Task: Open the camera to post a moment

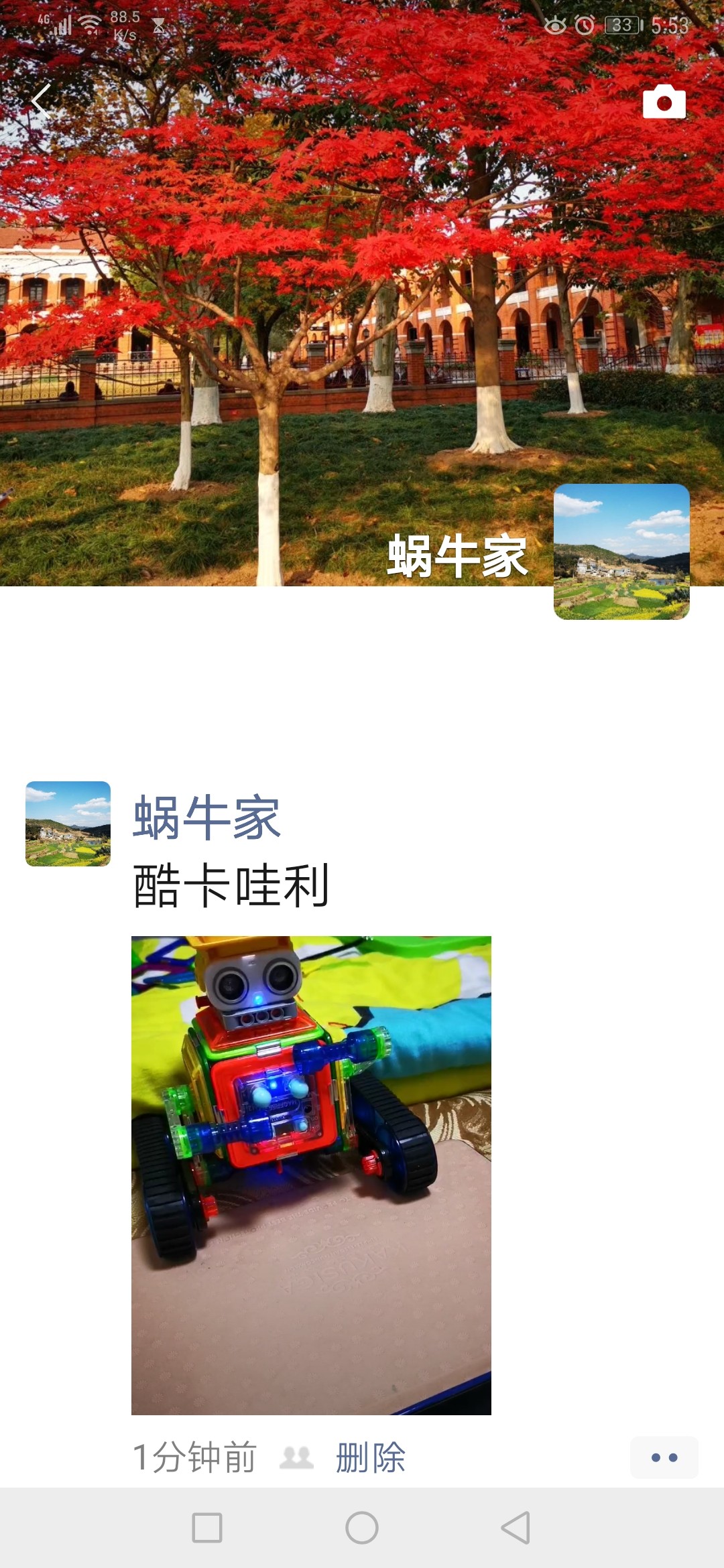Action: point(664,102)
